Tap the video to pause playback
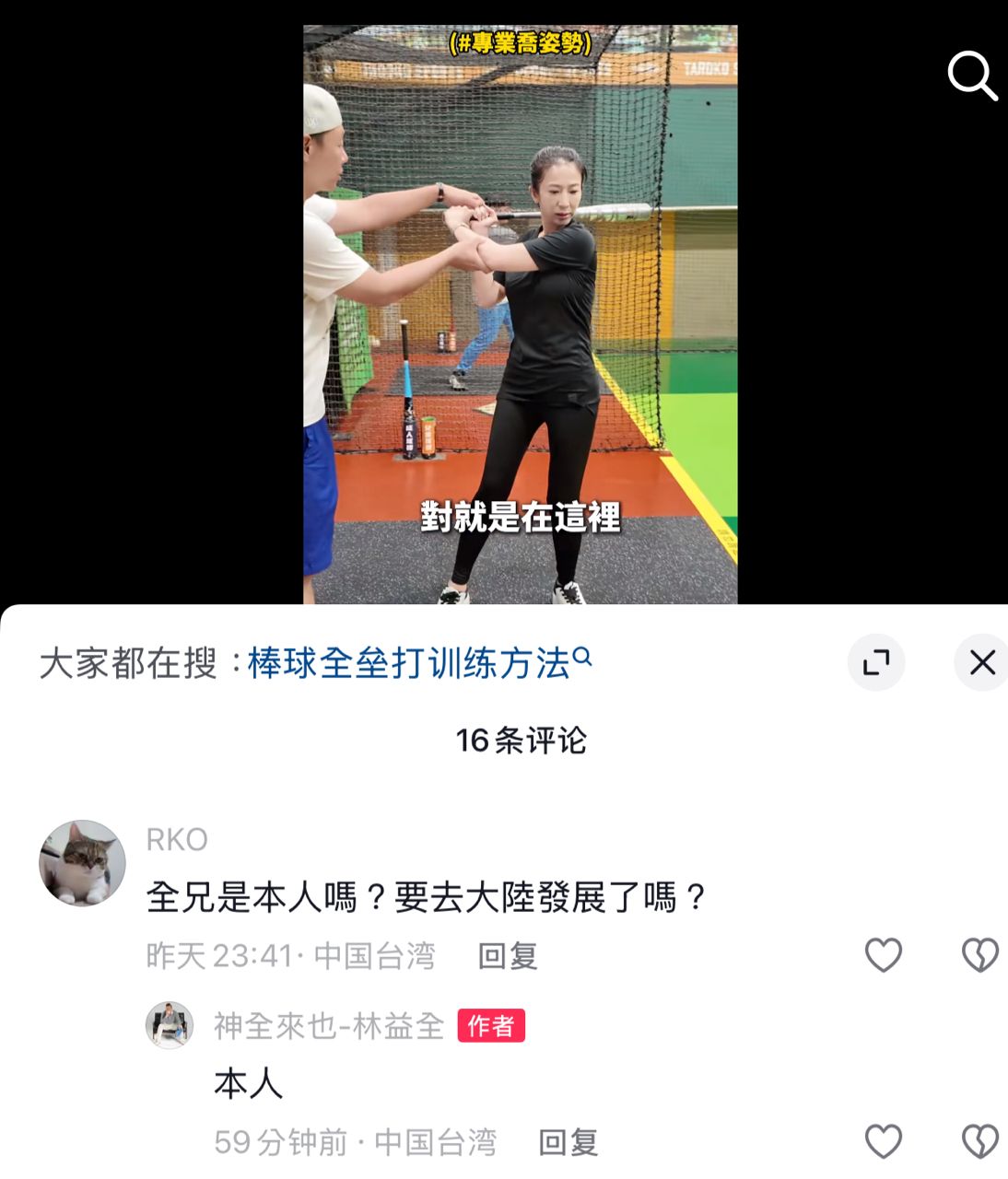Image resolution: width=1008 pixels, height=1179 pixels. (x=520, y=313)
